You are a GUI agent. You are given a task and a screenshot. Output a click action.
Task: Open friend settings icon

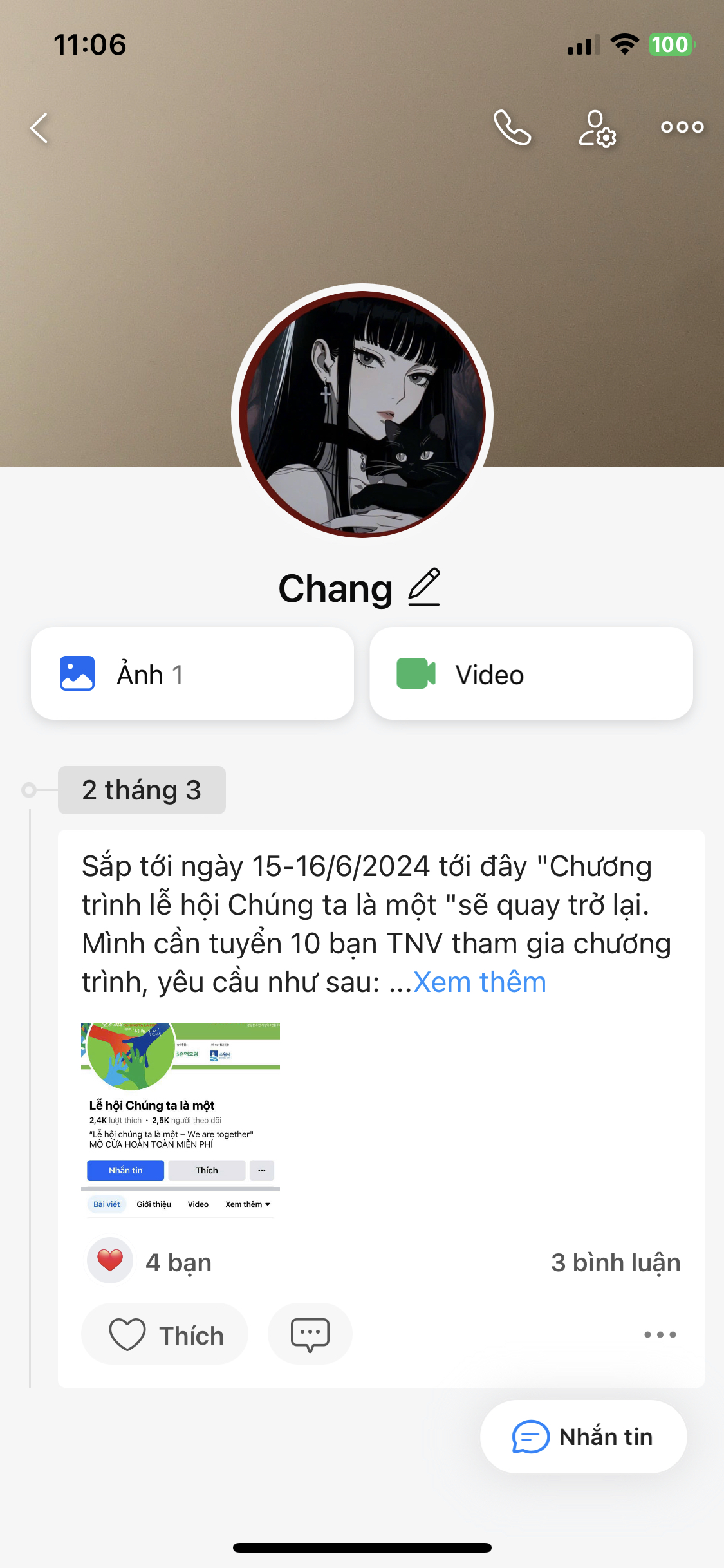tap(597, 128)
